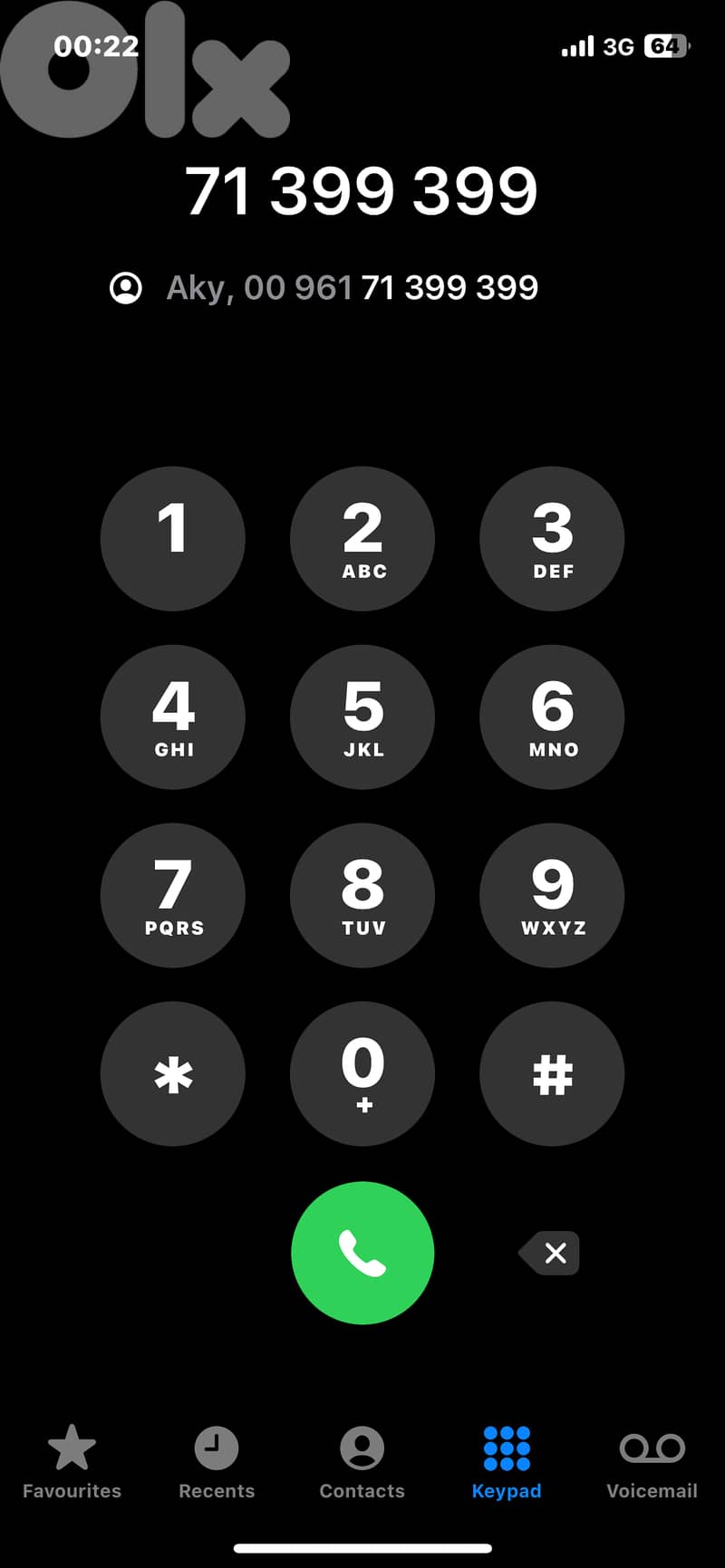The width and height of the screenshot is (725, 1568).
Task: Enter digit 7 PQRS
Action: [172, 895]
